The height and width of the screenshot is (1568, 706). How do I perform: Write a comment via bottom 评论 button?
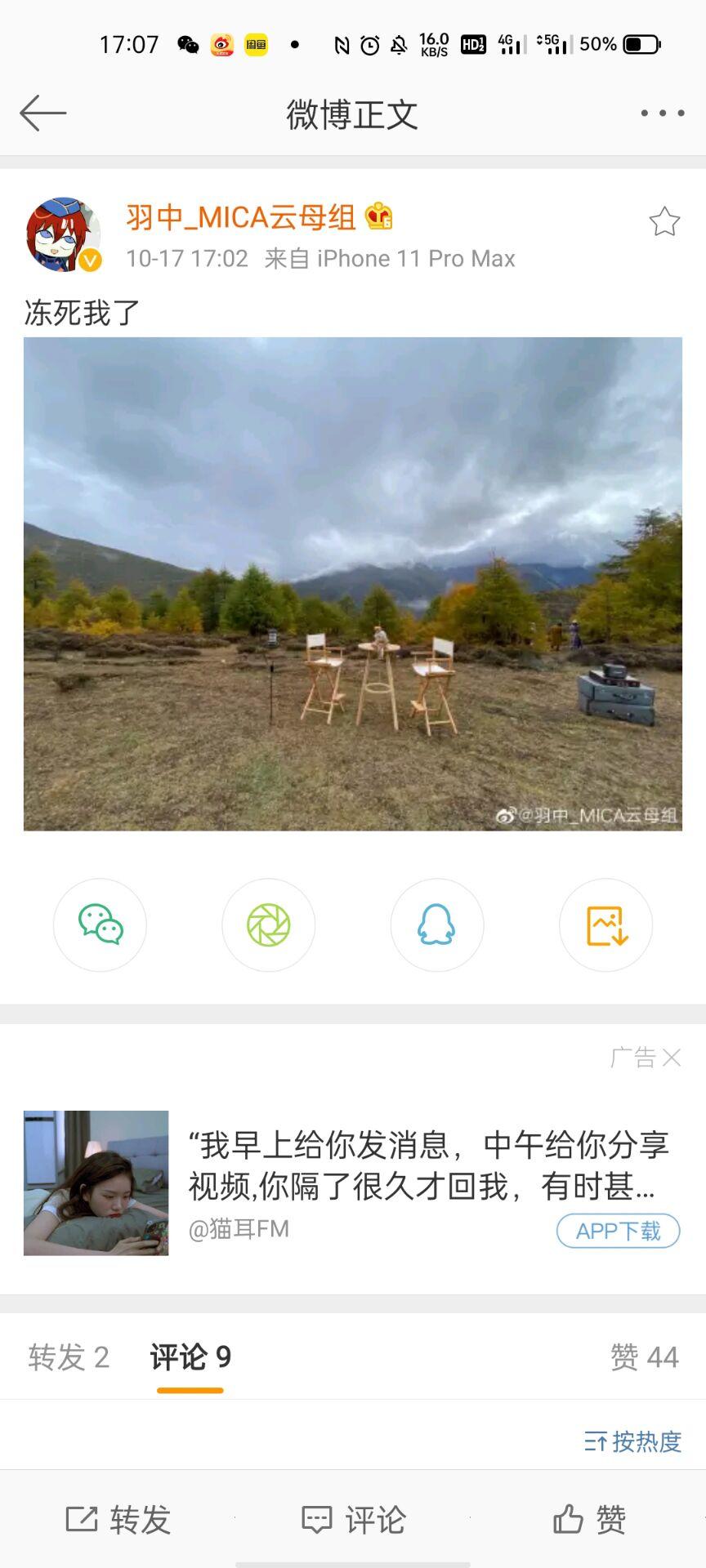coord(353,1520)
